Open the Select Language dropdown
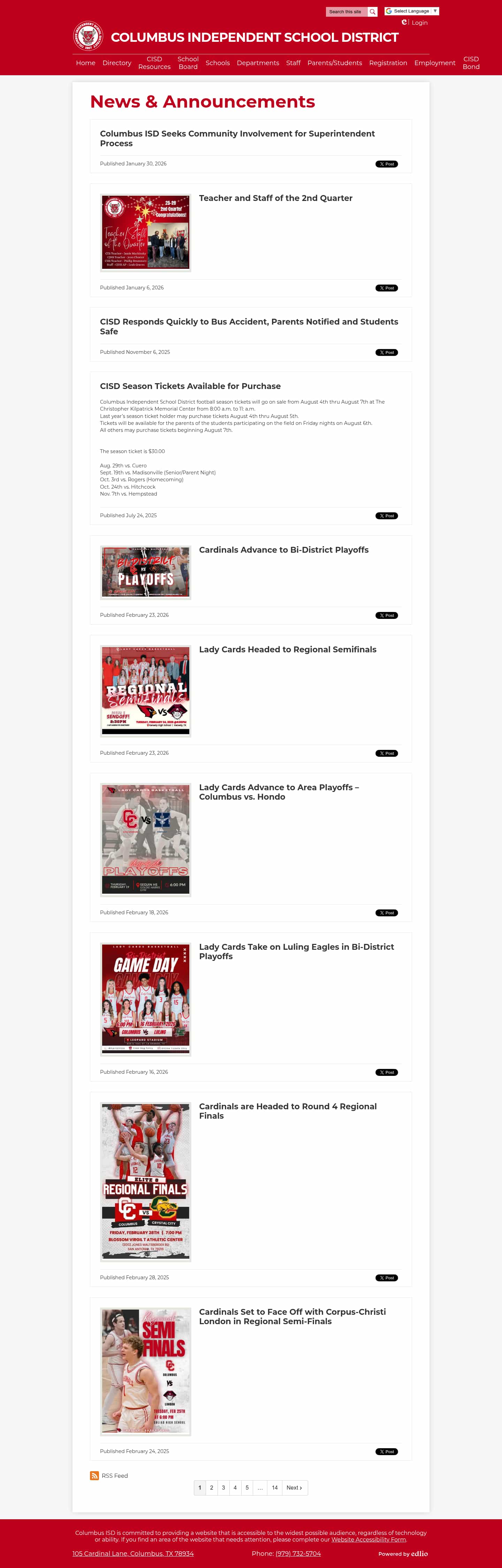This screenshot has height=1568, width=502. pyautogui.click(x=411, y=11)
